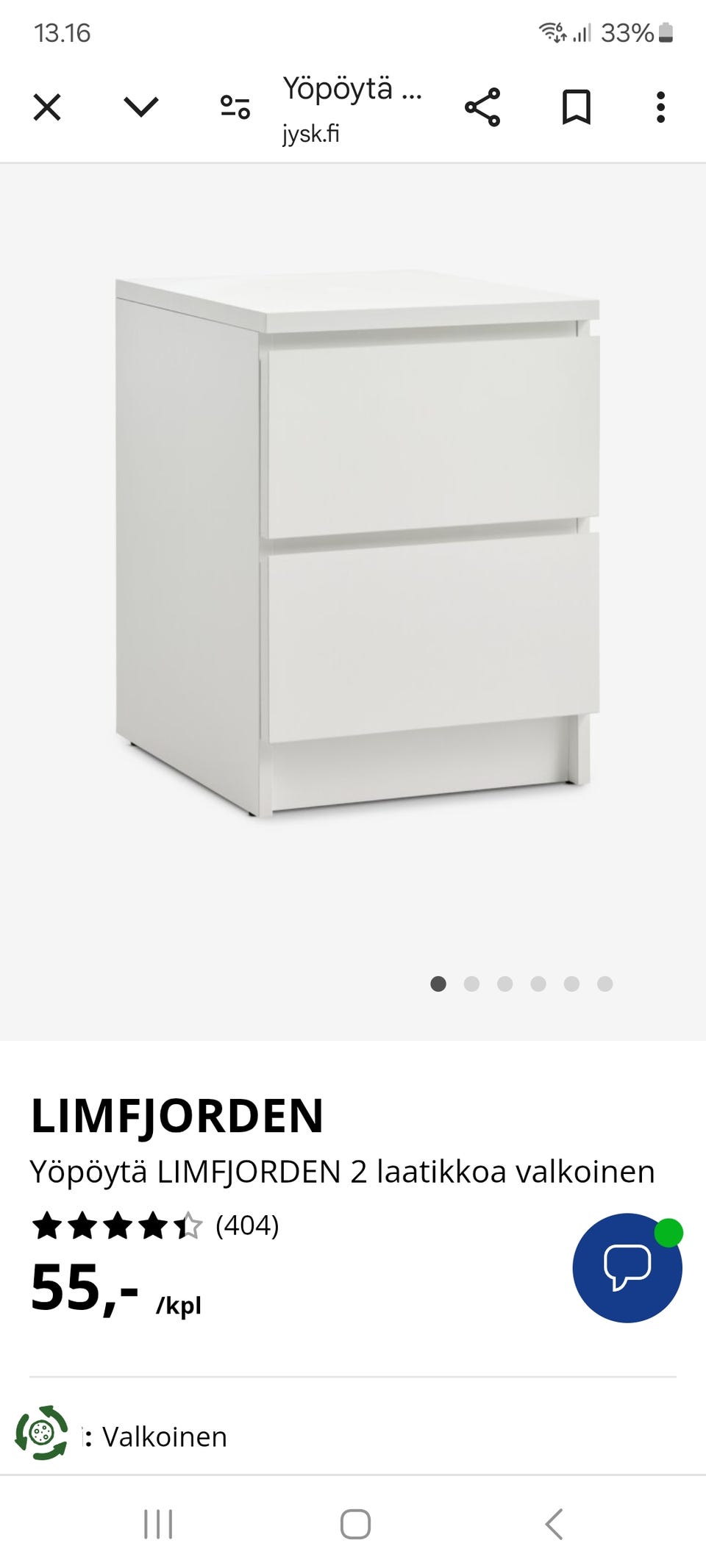View the 404 customer reviews
The height and width of the screenshot is (1568, 706).
(247, 1225)
